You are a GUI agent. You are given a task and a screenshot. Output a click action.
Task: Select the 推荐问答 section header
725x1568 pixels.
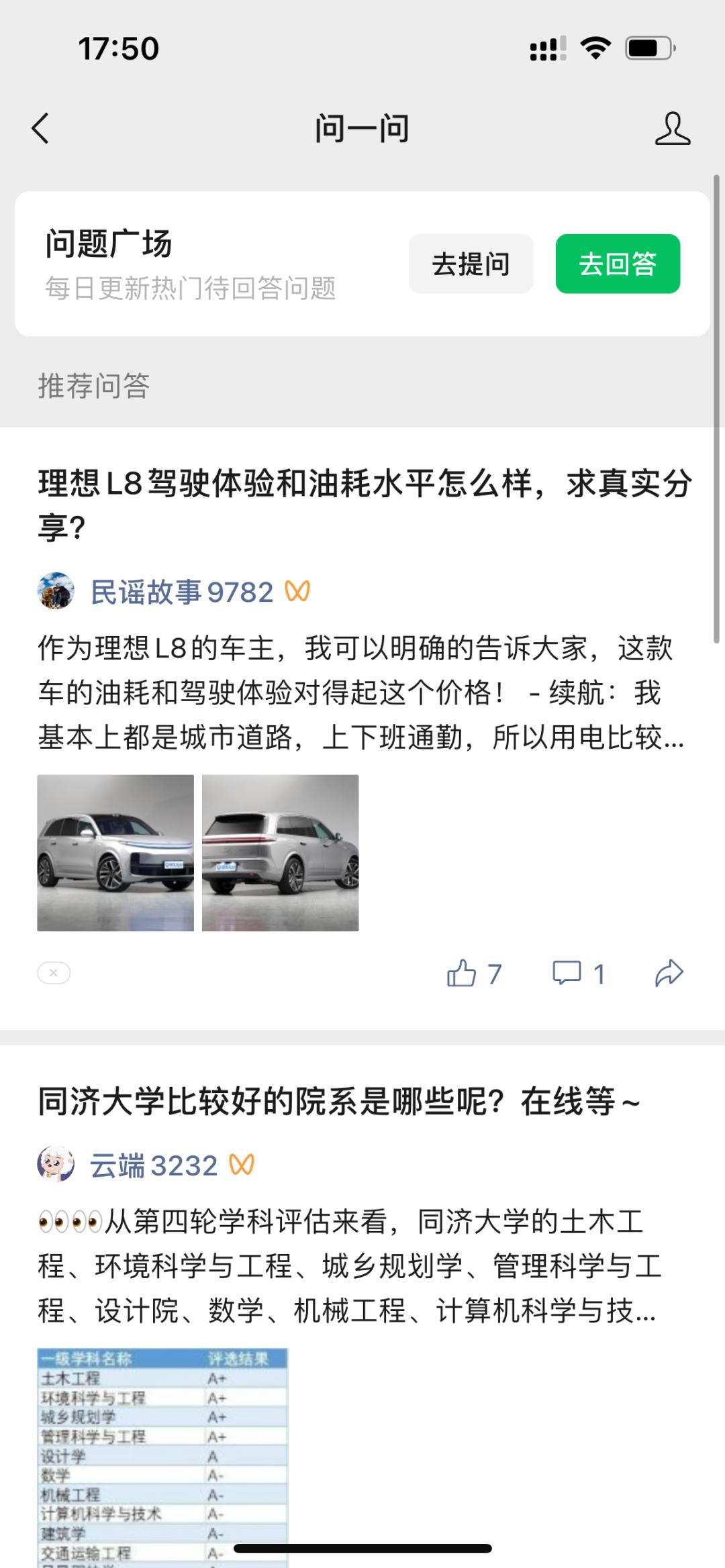click(94, 385)
